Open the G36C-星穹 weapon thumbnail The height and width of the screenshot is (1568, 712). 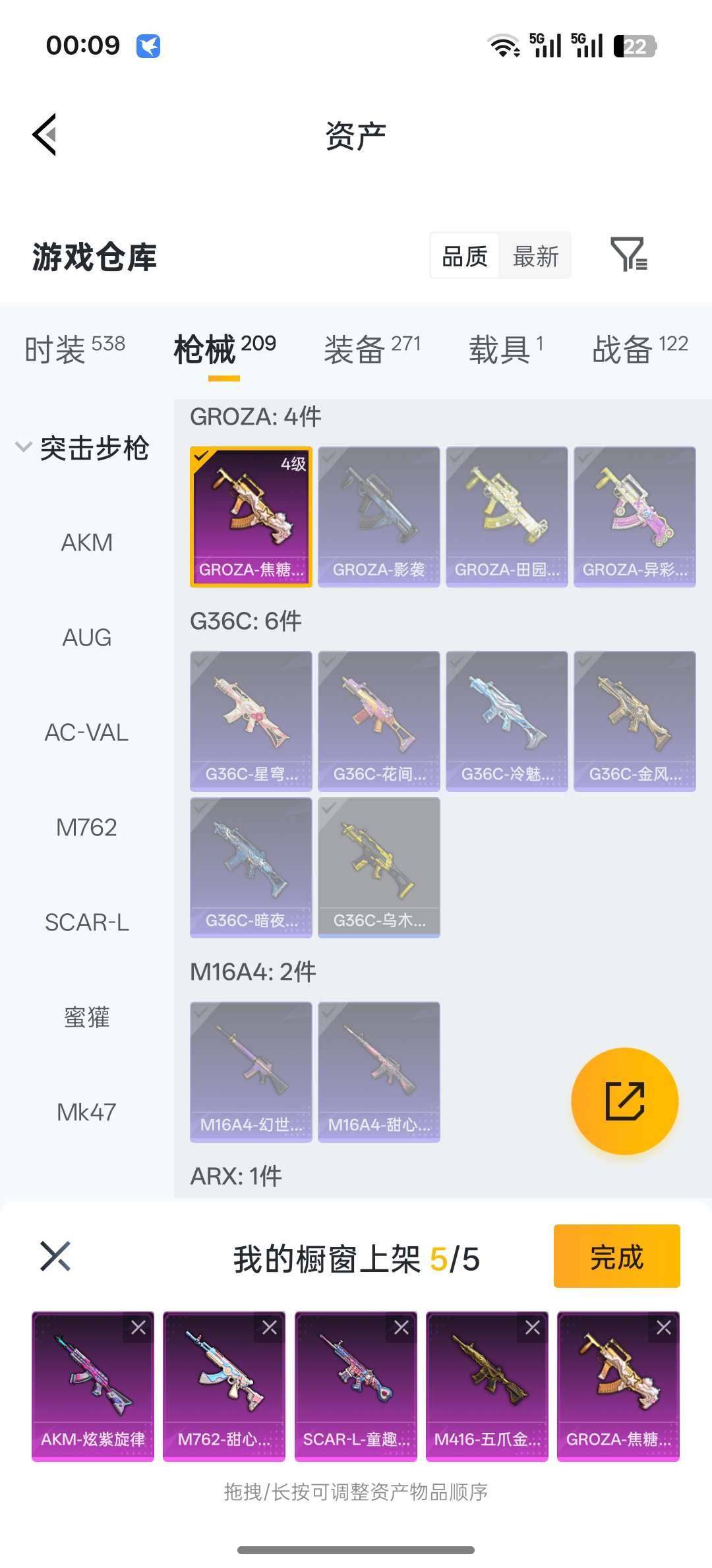click(251, 719)
